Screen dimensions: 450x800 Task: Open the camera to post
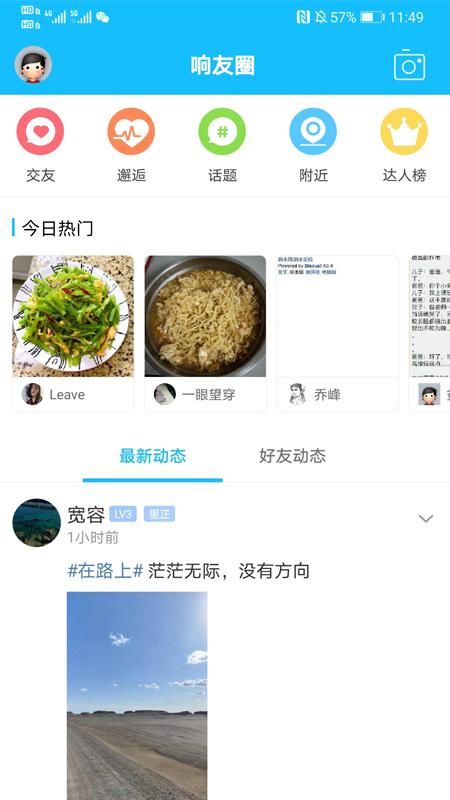point(409,65)
